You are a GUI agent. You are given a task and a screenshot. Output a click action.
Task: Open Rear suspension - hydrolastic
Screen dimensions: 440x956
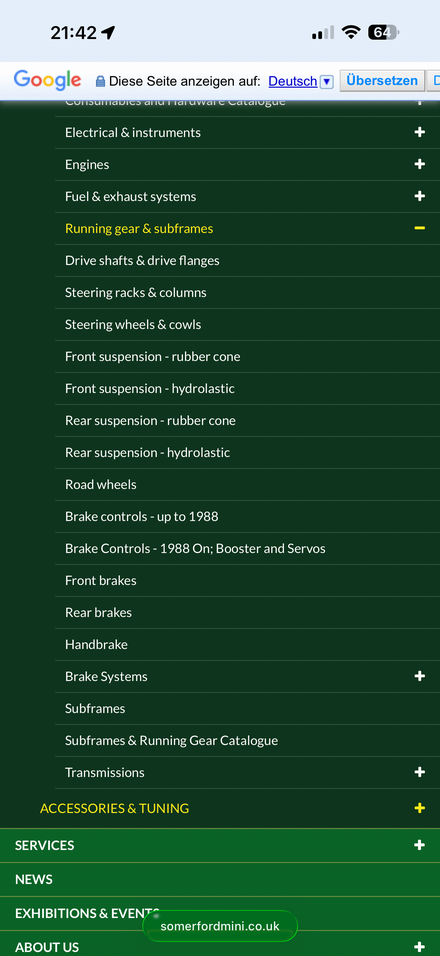point(147,452)
